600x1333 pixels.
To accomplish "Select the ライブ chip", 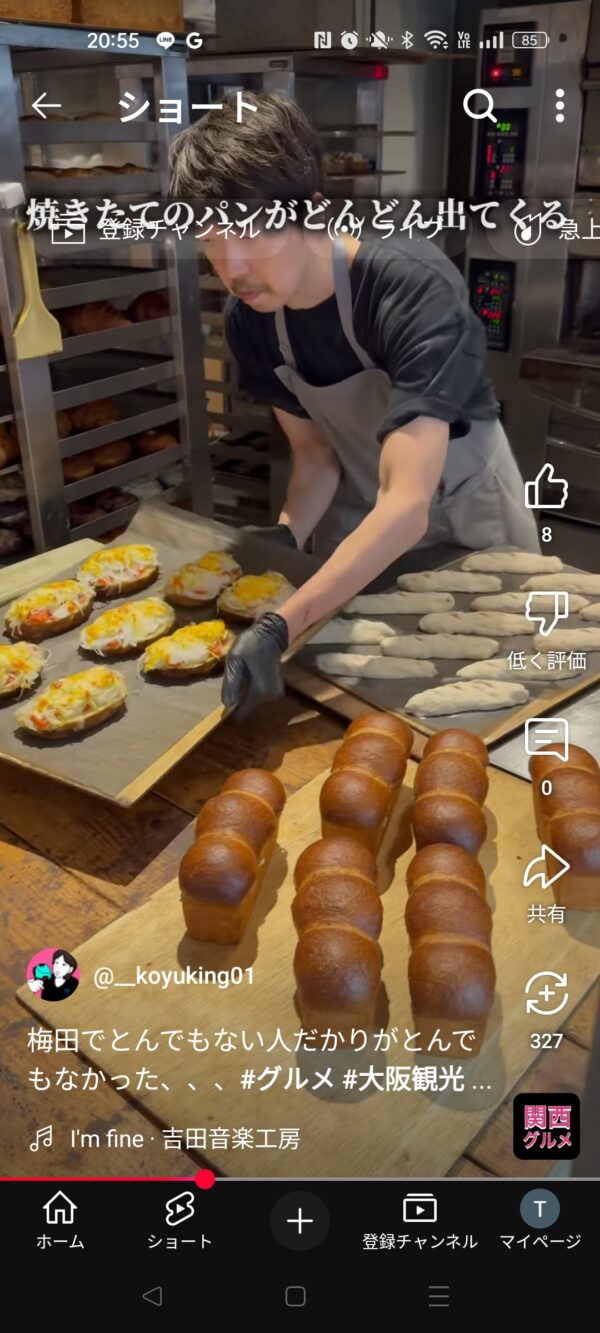I will tap(385, 230).
